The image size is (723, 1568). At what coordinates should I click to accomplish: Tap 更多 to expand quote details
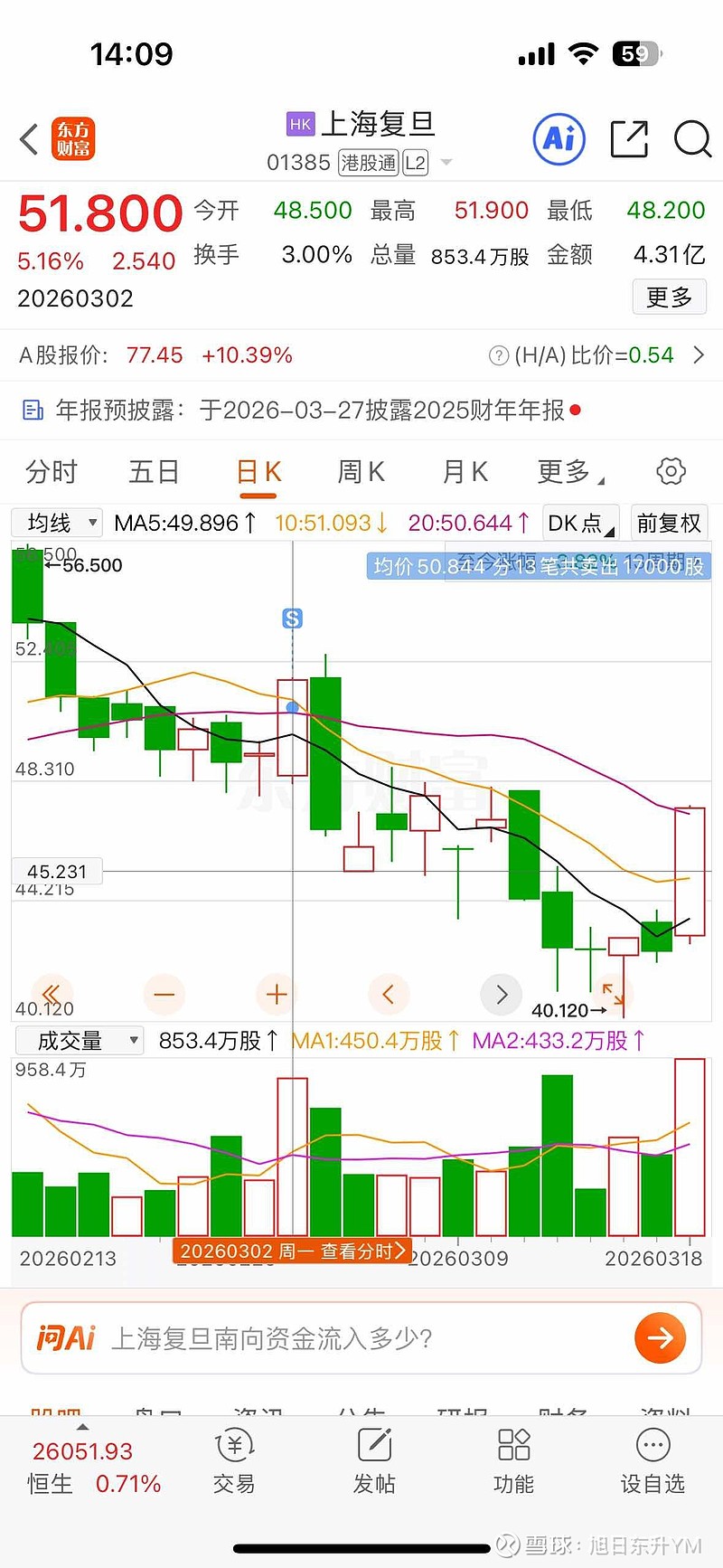(669, 297)
